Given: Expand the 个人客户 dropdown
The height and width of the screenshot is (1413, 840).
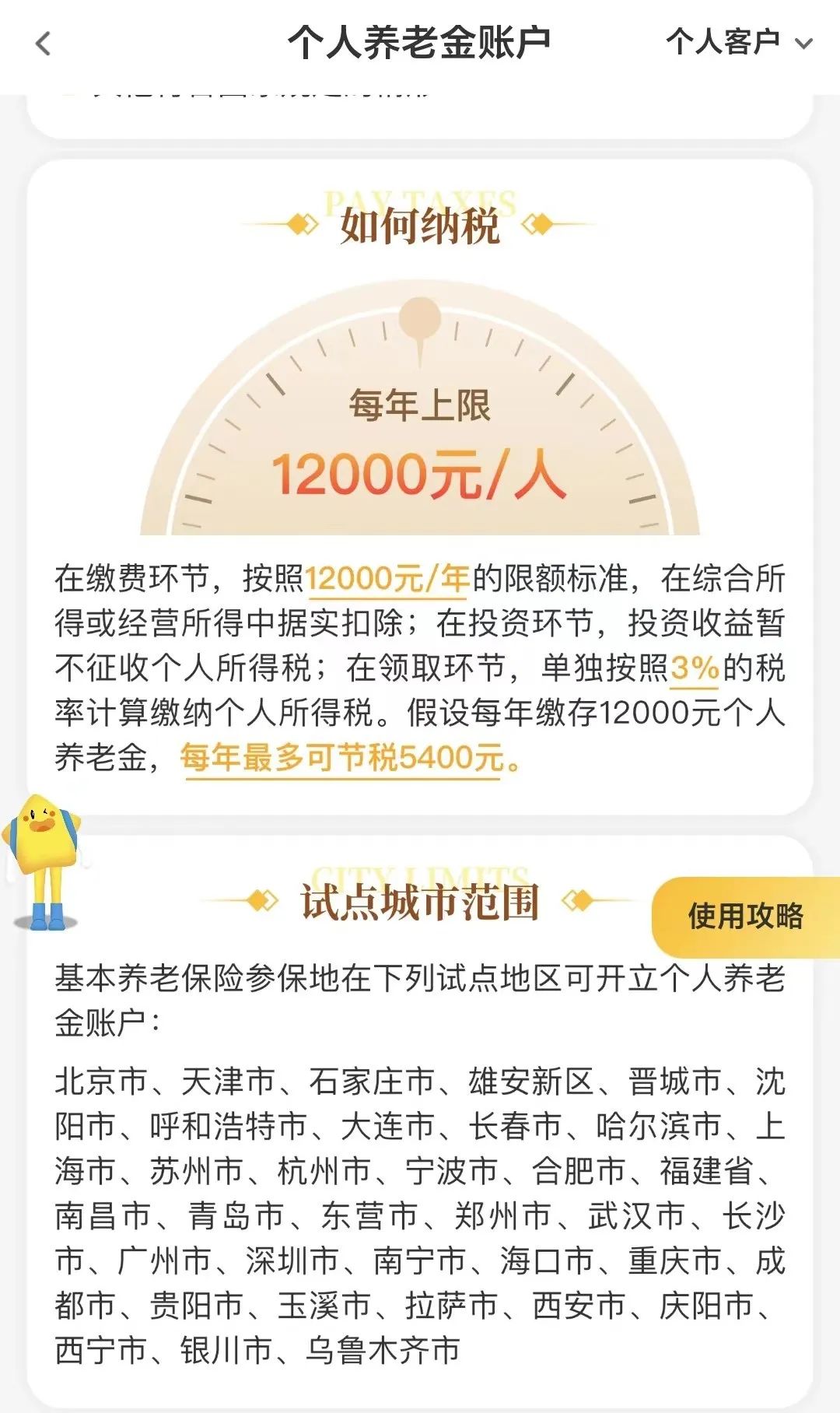Looking at the screenshot, I should point(739,42).
